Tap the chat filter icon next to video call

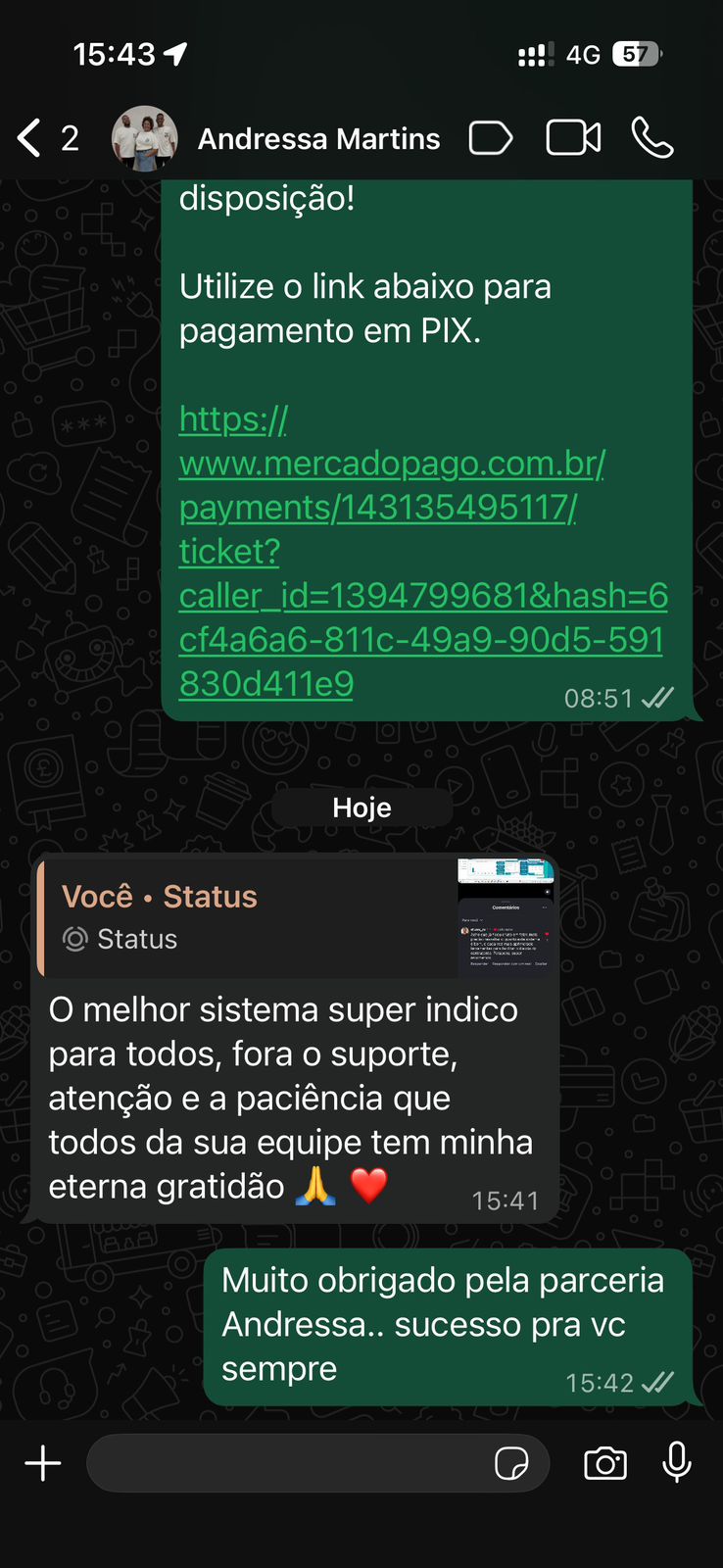click(490, 138)
